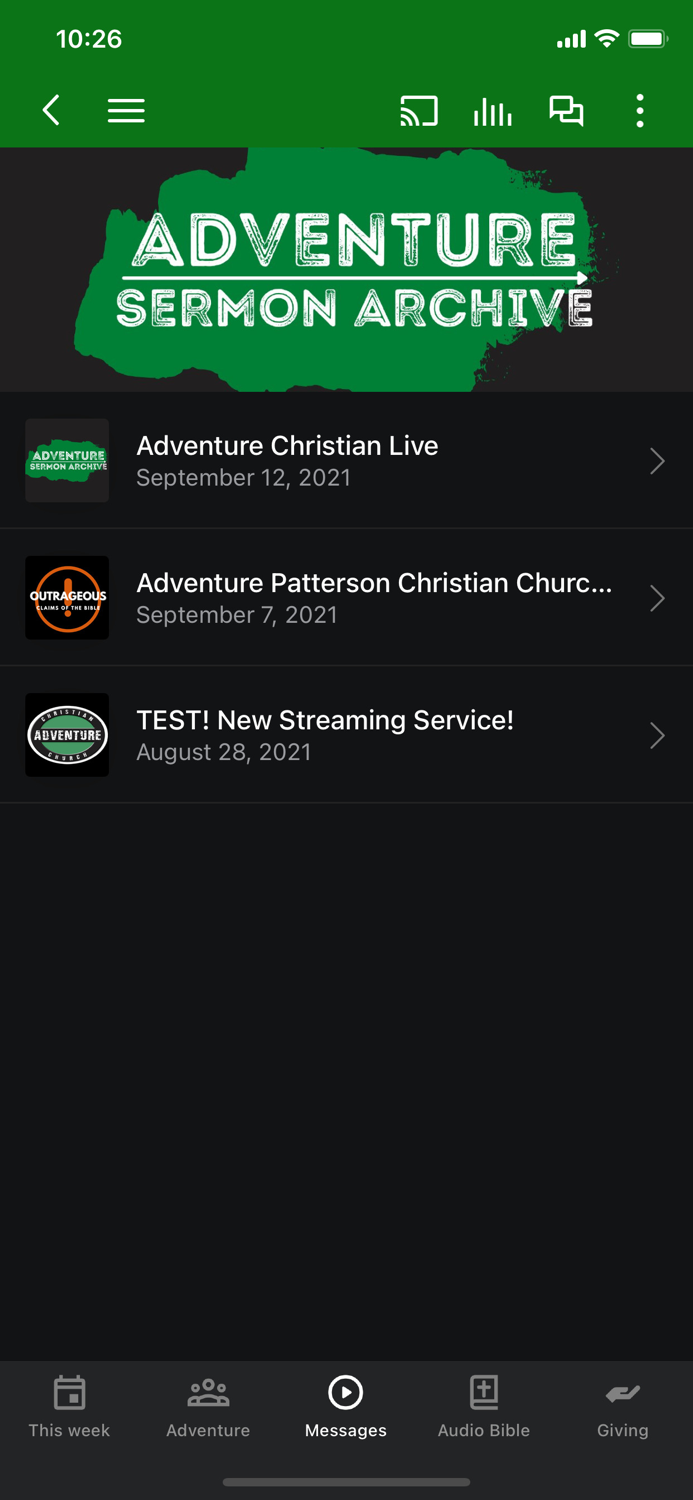693x1500 pixels.
Task: Open the chat messages icon
Action: (566, 111)
